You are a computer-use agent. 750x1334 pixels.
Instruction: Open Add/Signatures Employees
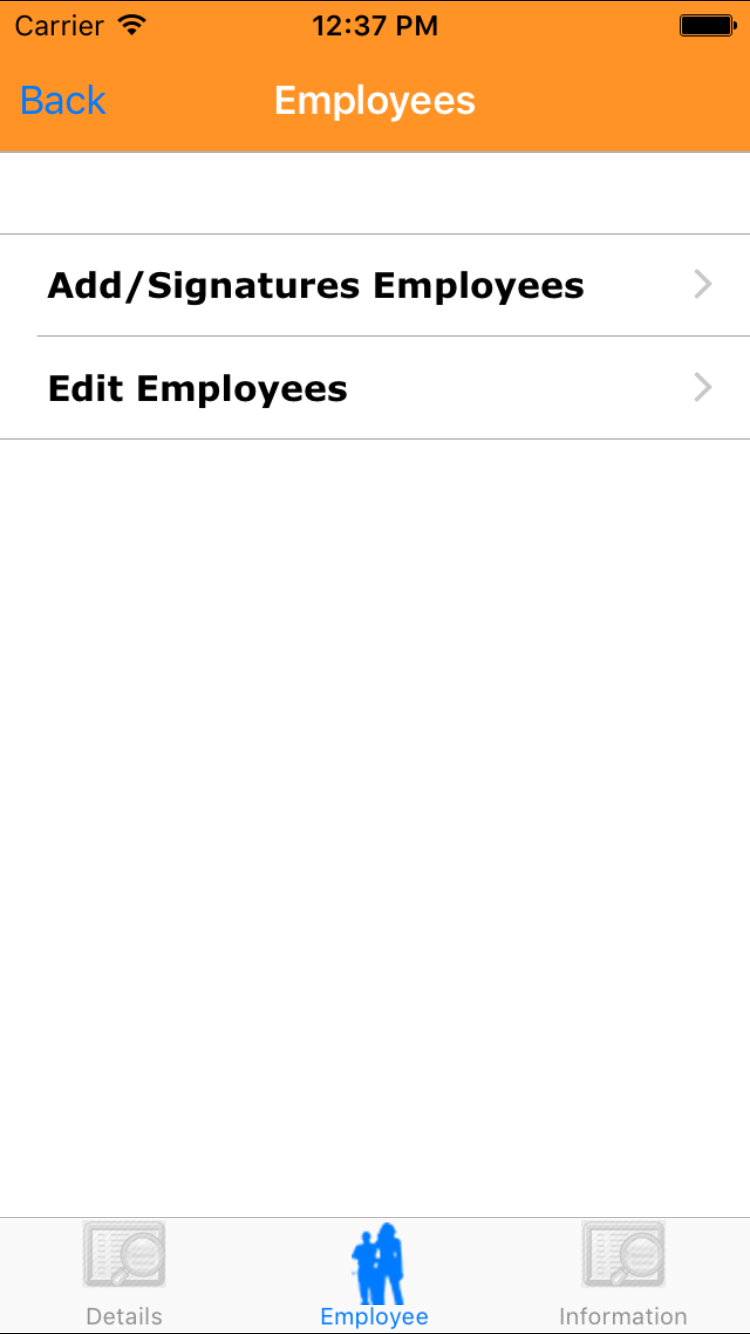[x=375, y=286]
